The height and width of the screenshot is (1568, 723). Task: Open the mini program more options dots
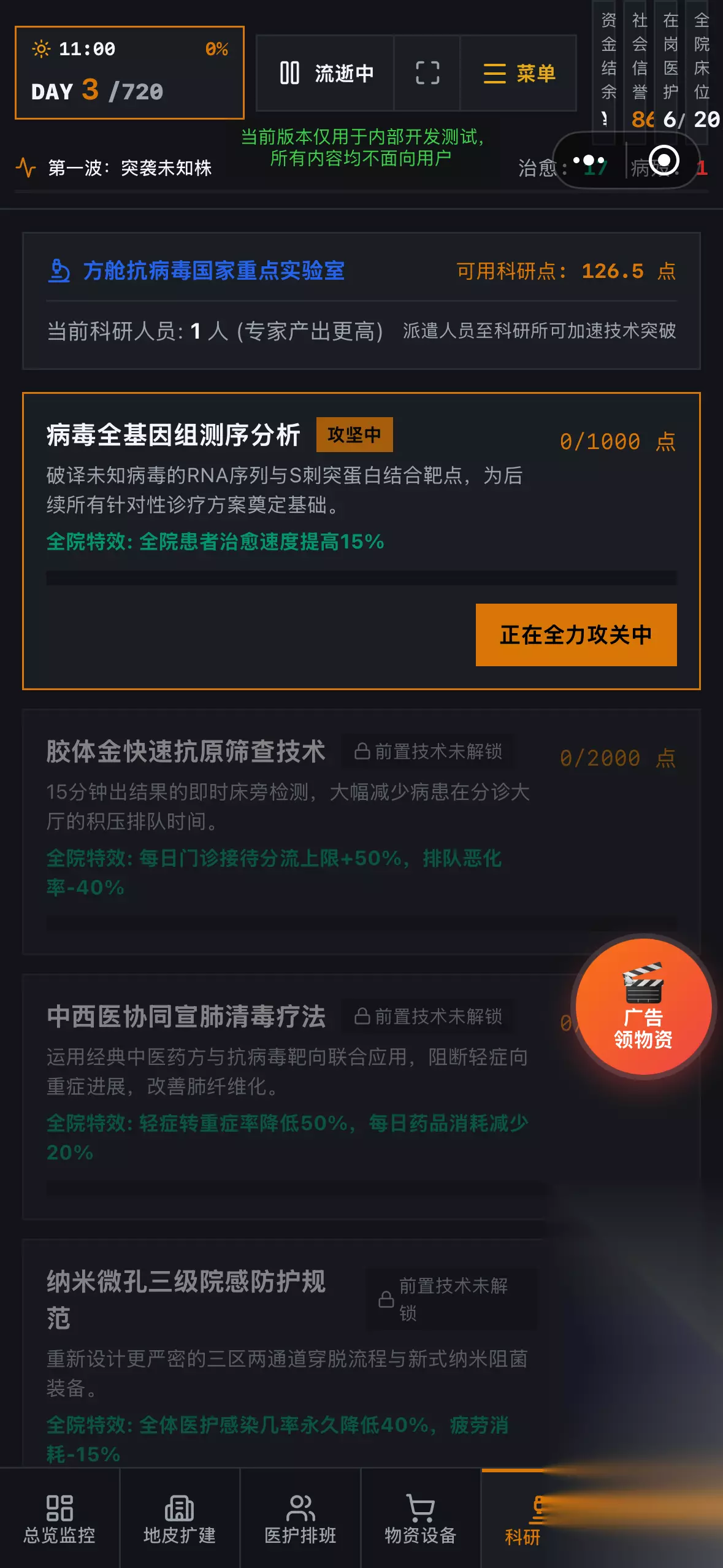pyautogui.click(x=589, y=161)
